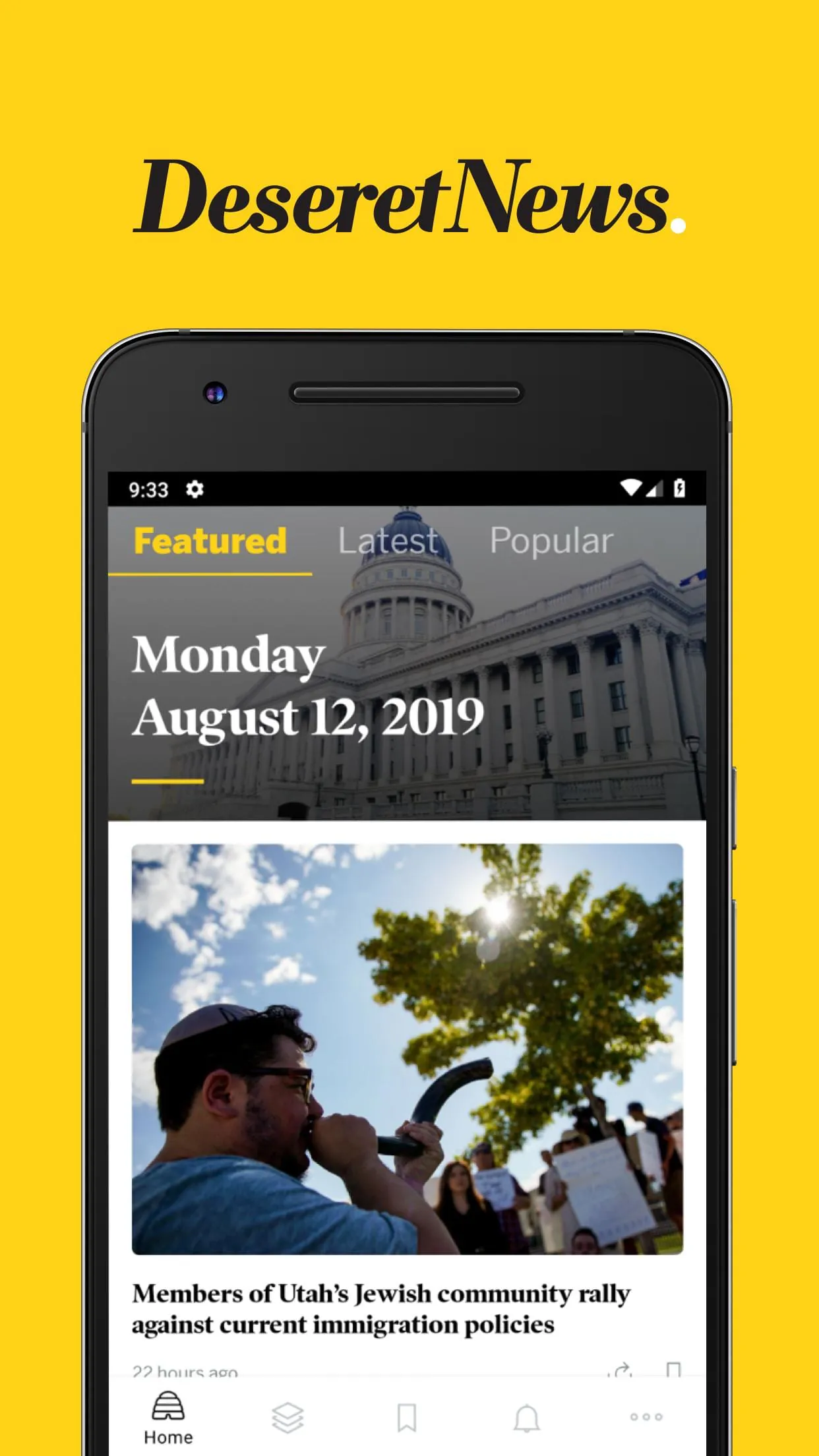Open the settings gear in the status bar
The width and height of the screenshot is (819, 1456).
[x=195, y=489]
